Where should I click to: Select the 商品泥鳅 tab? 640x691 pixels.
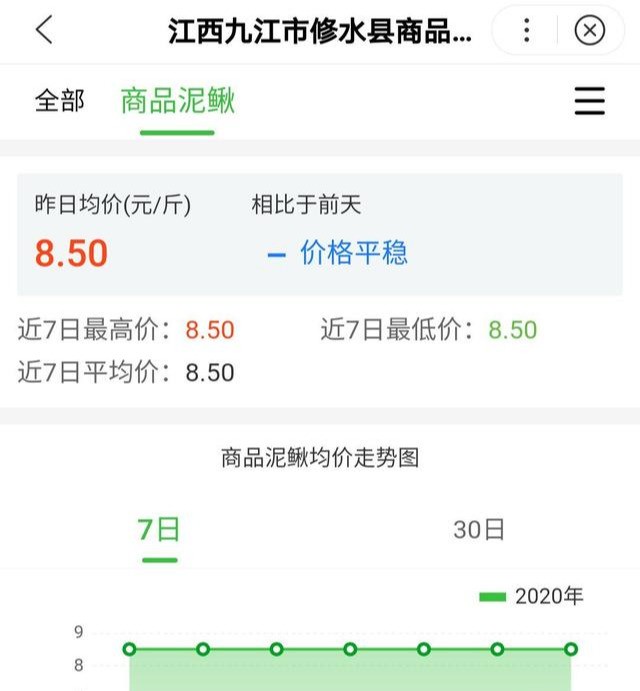tap(177, 101)
